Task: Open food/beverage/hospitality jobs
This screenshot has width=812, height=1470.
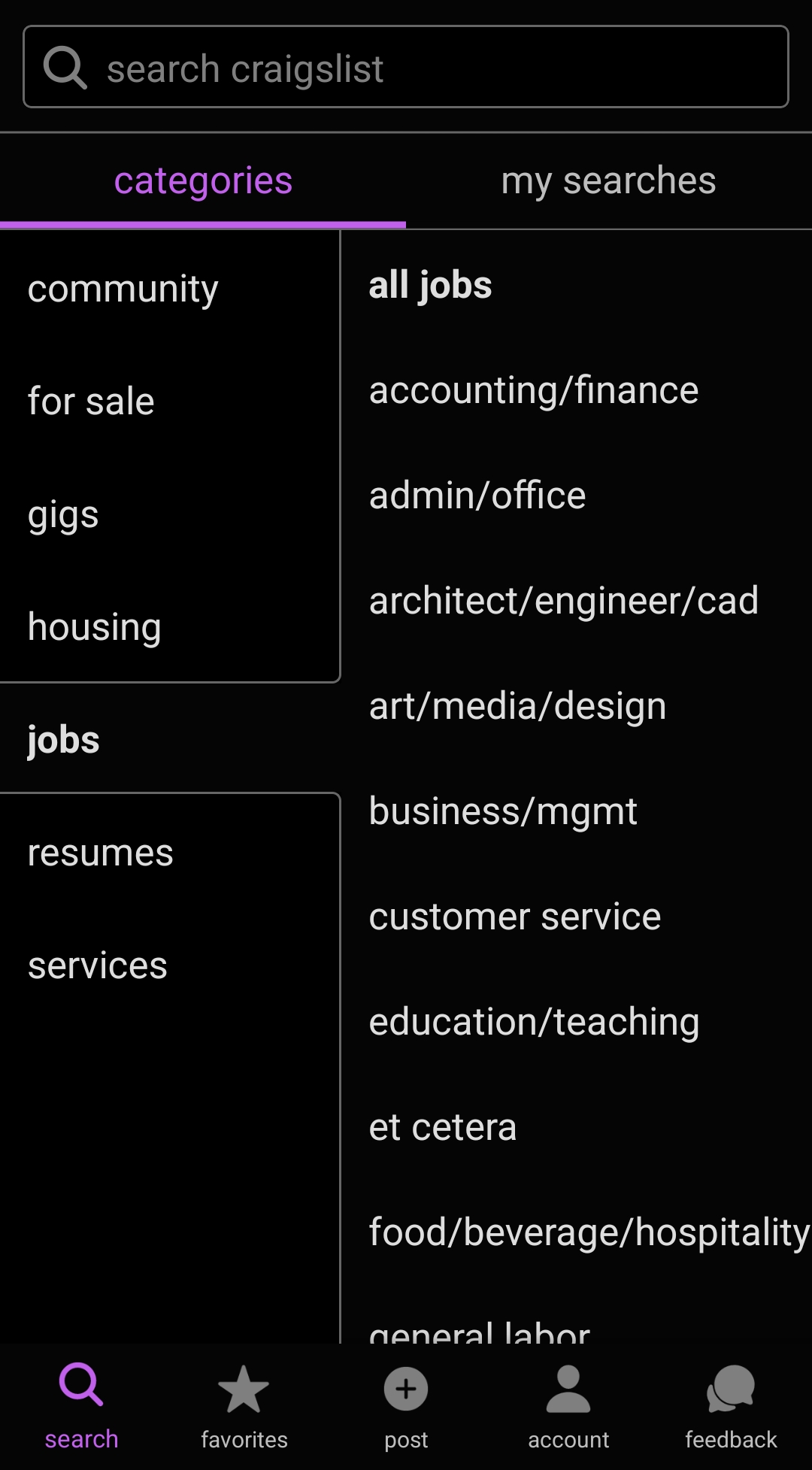Action: (588, 1232)
